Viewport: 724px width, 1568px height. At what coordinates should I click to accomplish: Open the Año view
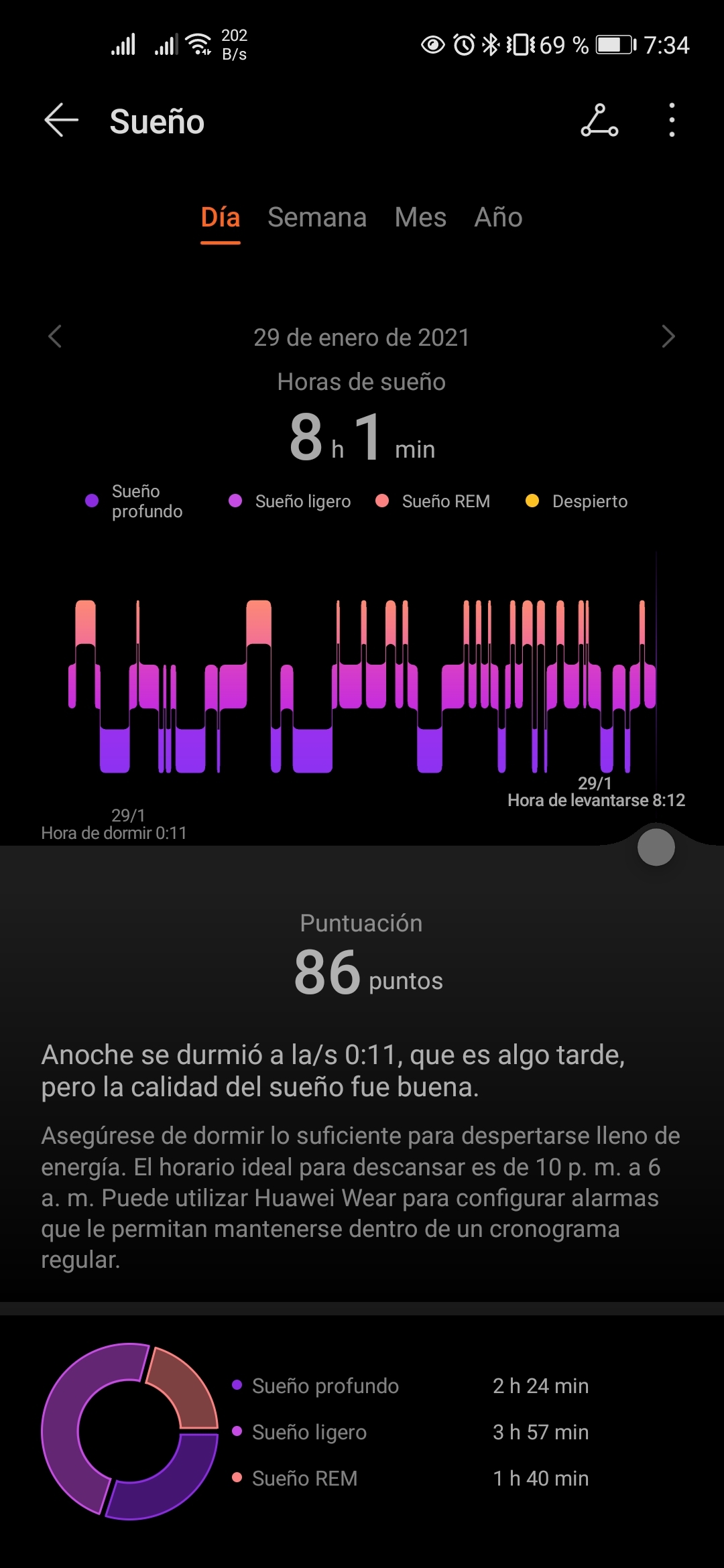pos(499,218)
